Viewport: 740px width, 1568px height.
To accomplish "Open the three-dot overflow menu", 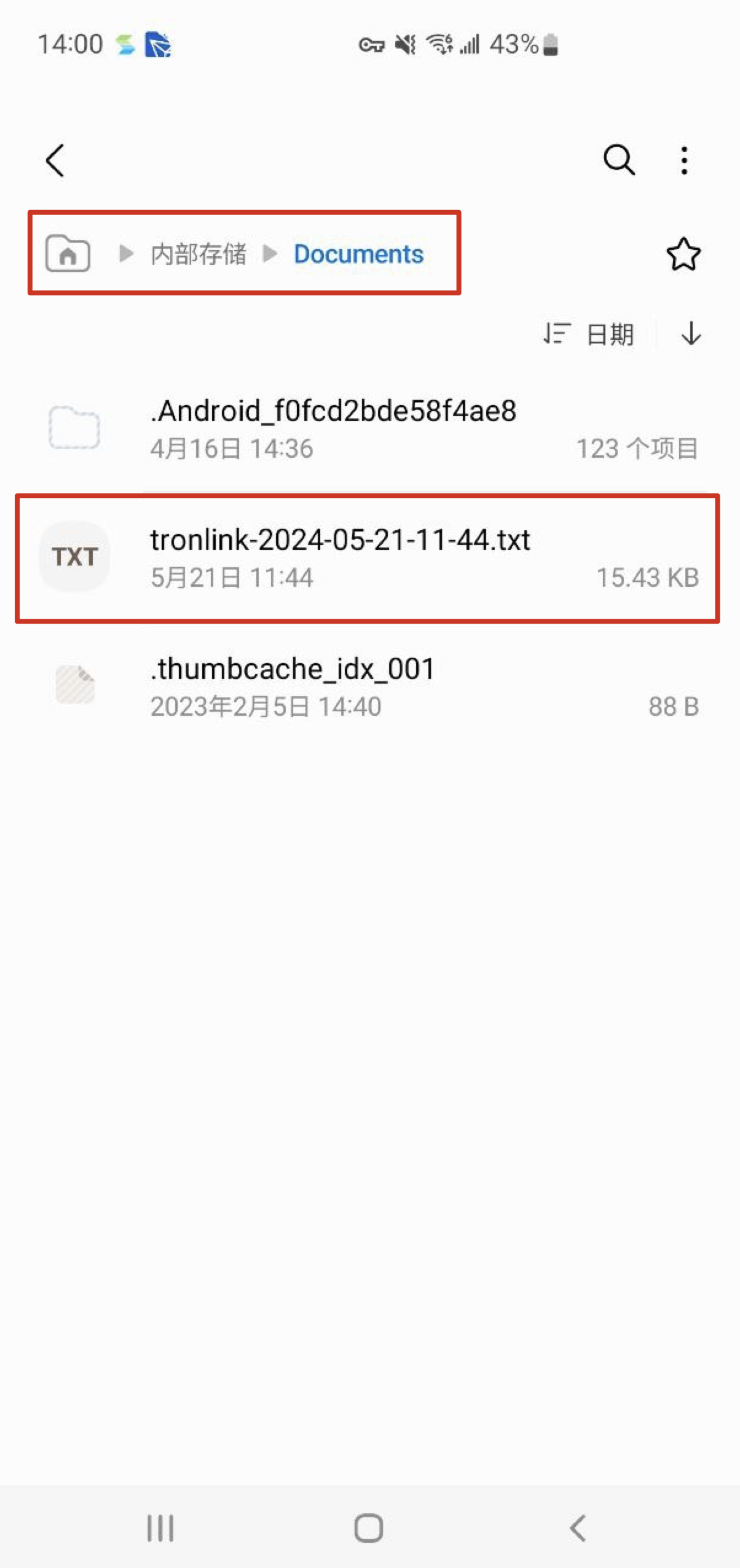I will (x=684, y=160).
